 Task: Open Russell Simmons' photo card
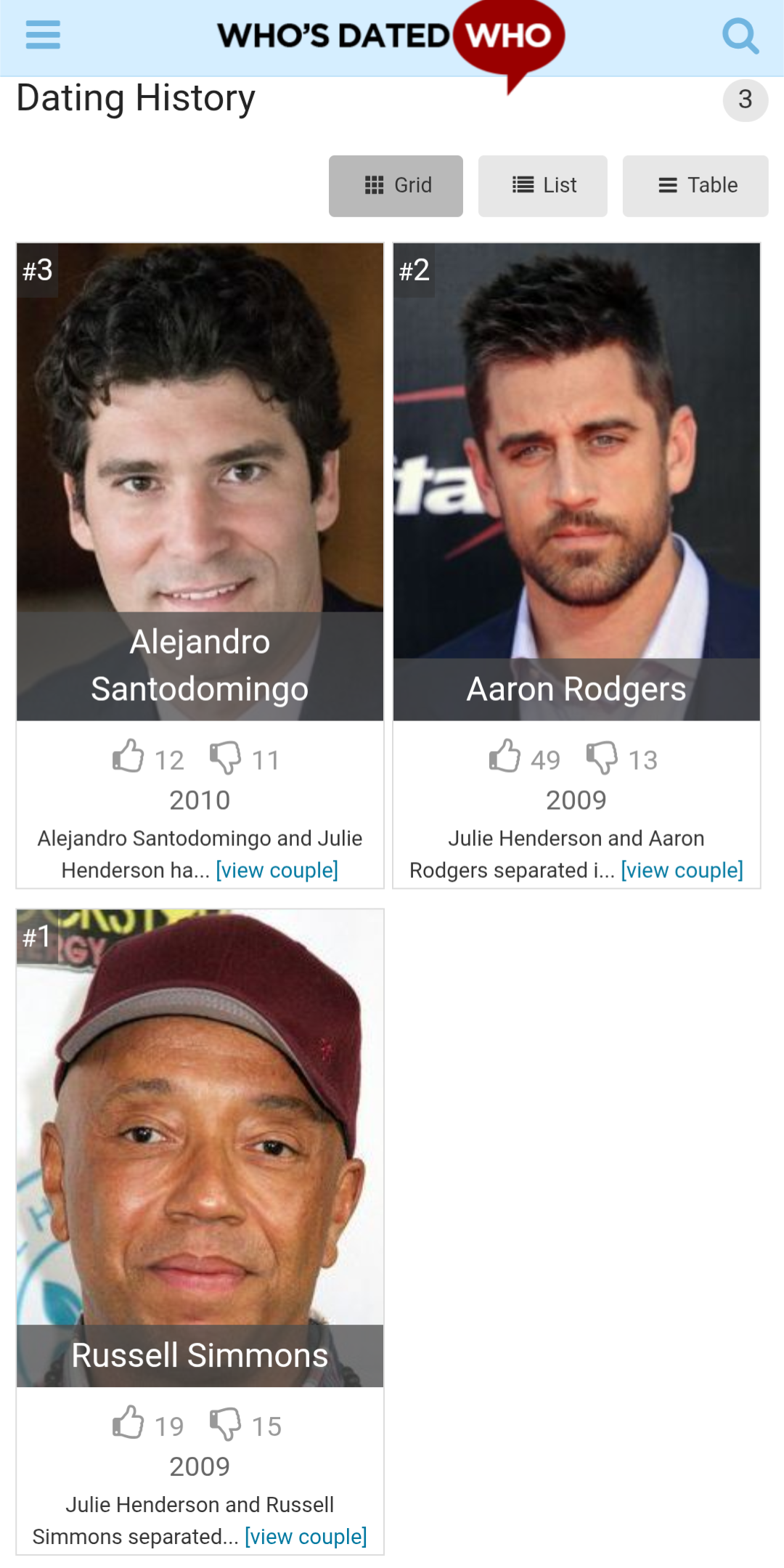pyautogui.click(x=200, y=1148)
